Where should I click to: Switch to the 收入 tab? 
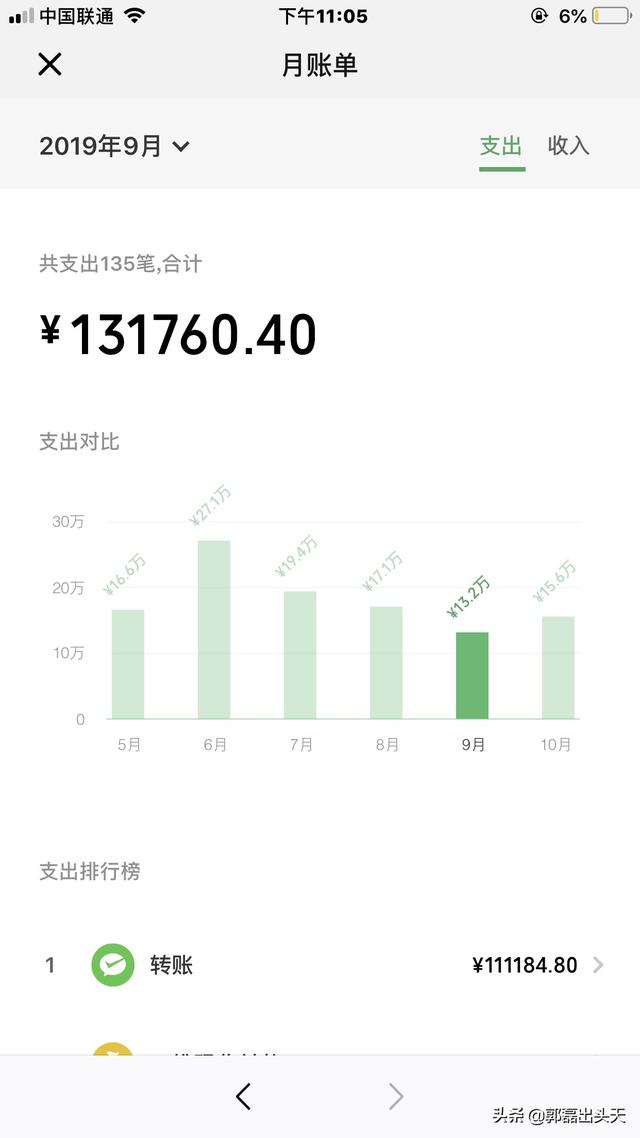click(x=568, y=145)
